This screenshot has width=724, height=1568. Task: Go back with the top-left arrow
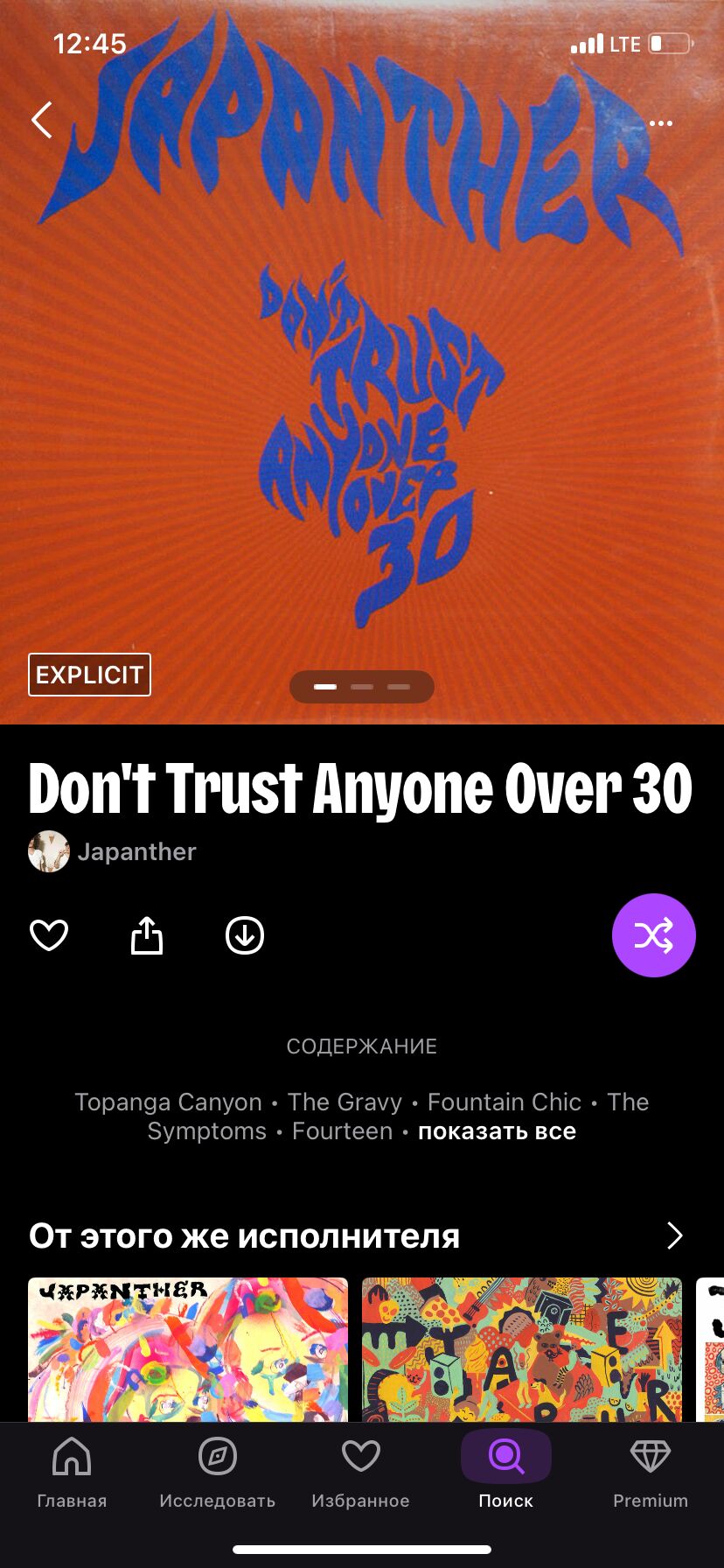[x=42, y=120]
